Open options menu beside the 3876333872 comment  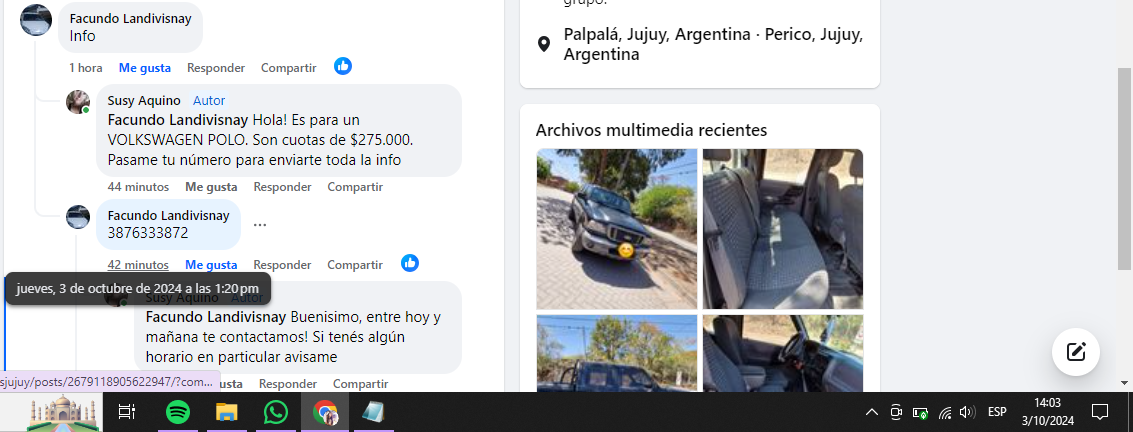(260, 225)
